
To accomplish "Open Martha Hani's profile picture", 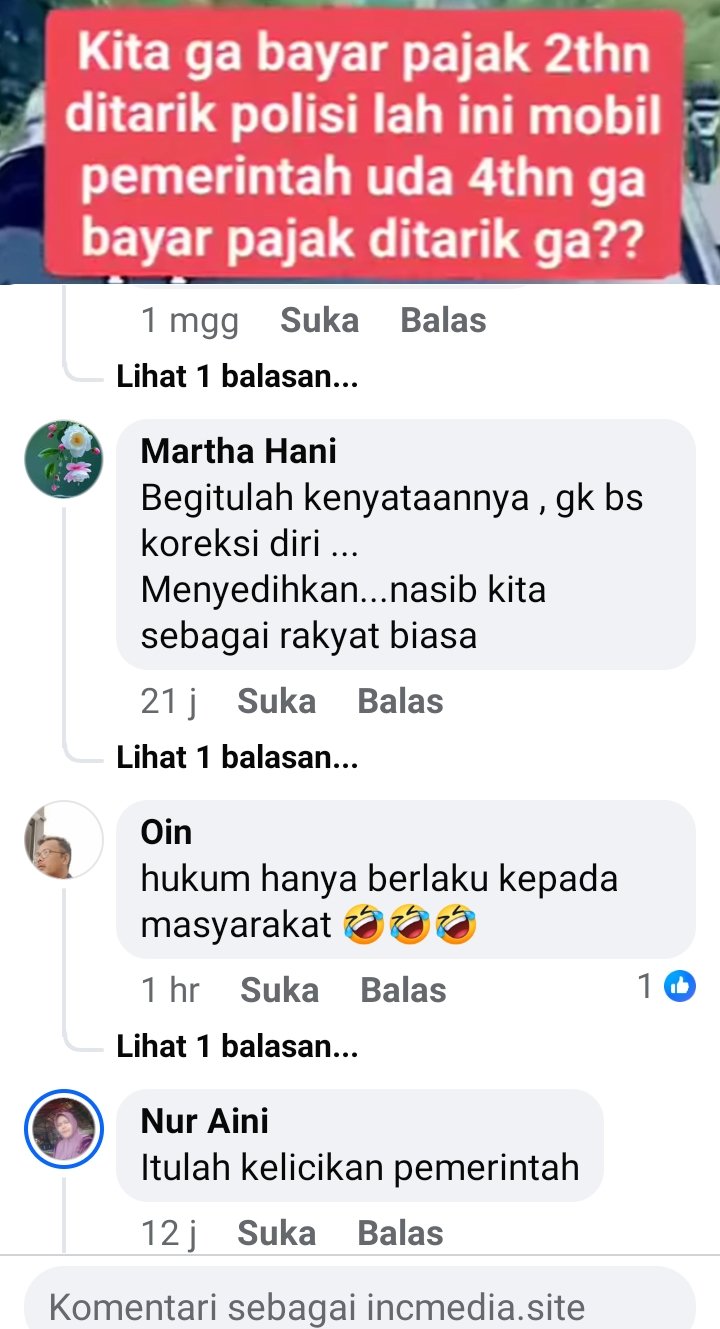I will tap(64, 459).
